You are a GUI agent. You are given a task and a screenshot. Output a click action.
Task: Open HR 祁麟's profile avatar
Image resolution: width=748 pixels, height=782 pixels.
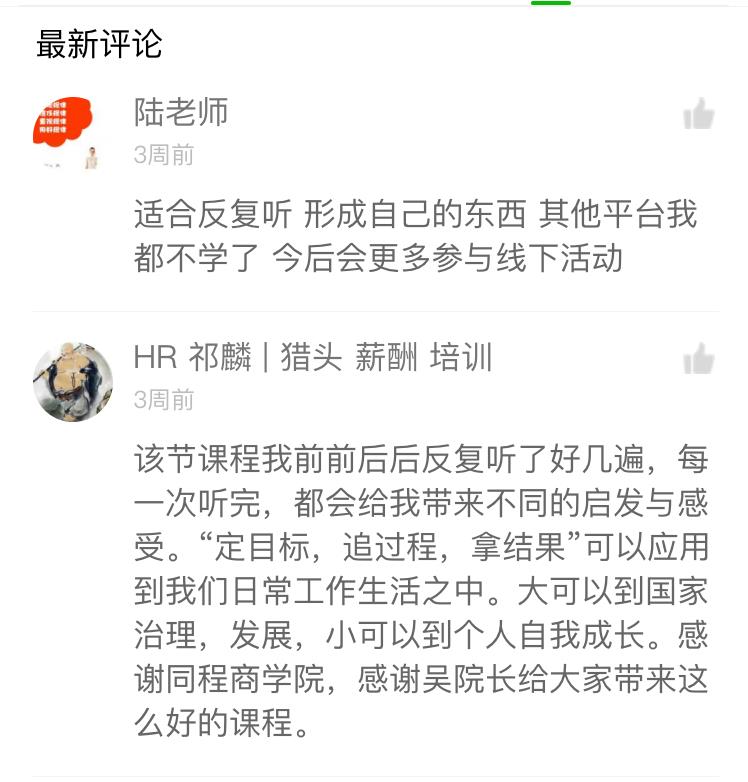tap(72, 381)
